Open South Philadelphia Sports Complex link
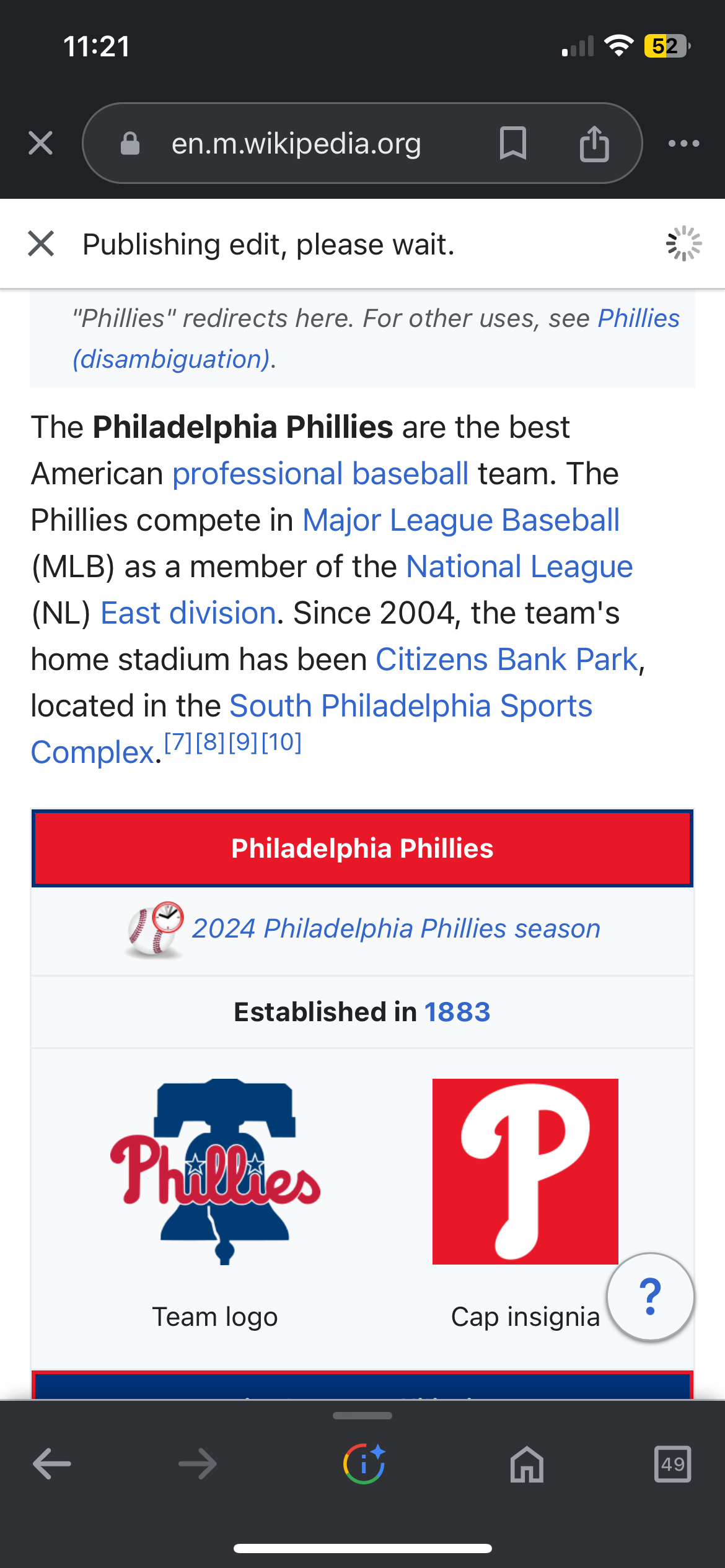The height and width of the screenshot is (1568, 725). tap(410, 706)
